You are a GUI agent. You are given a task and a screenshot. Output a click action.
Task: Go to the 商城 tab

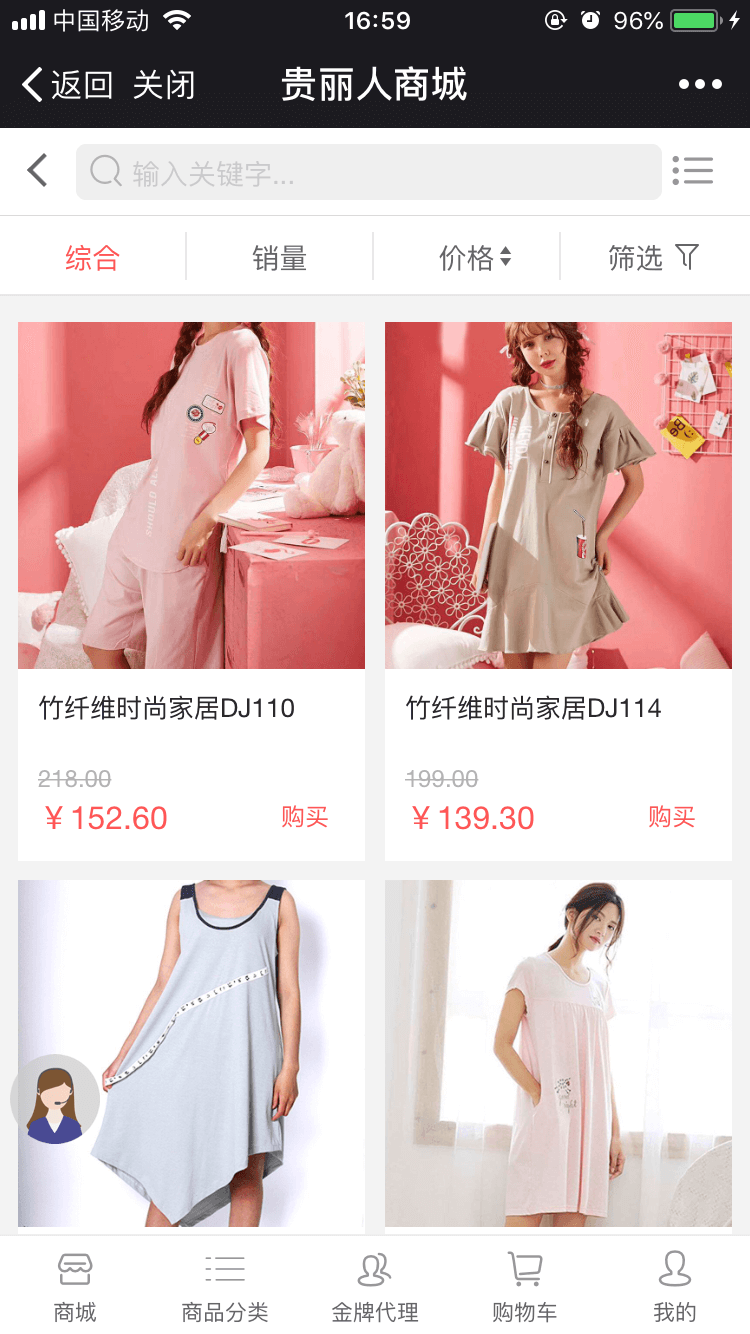(75, 1286)
